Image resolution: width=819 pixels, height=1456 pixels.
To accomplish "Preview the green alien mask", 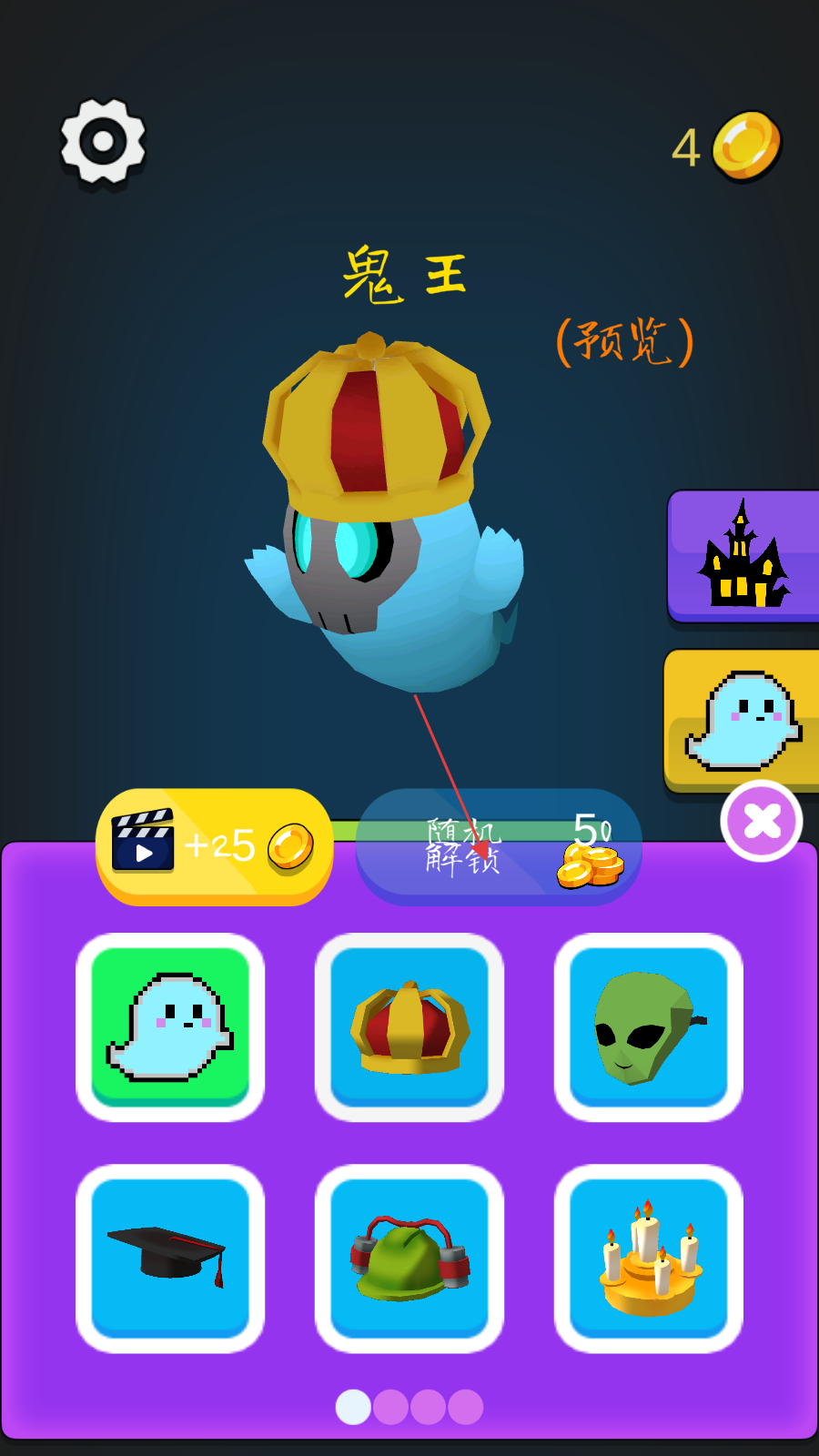I will tap(648, 1026).
